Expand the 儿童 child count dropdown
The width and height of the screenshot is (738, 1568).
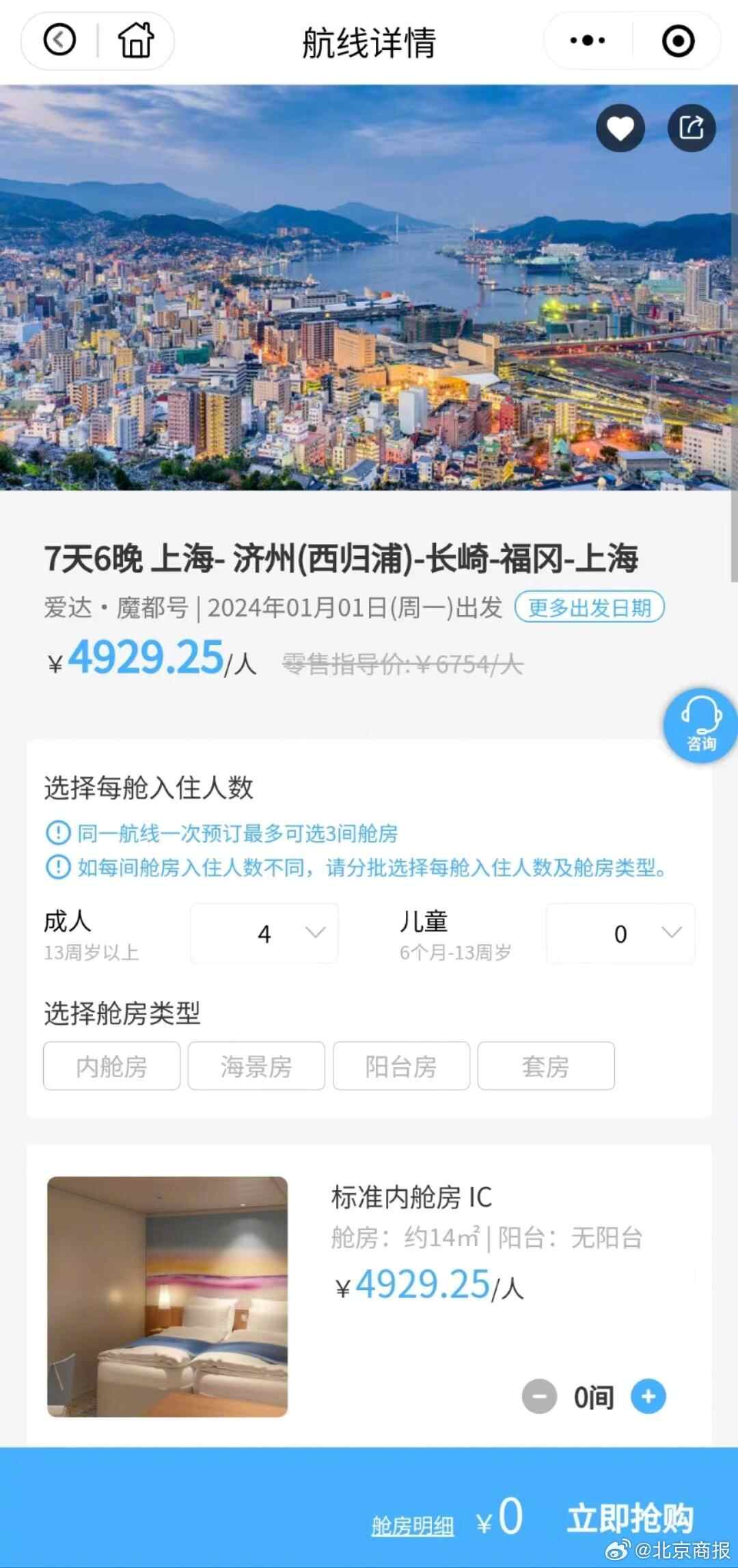tap(620, 933)
